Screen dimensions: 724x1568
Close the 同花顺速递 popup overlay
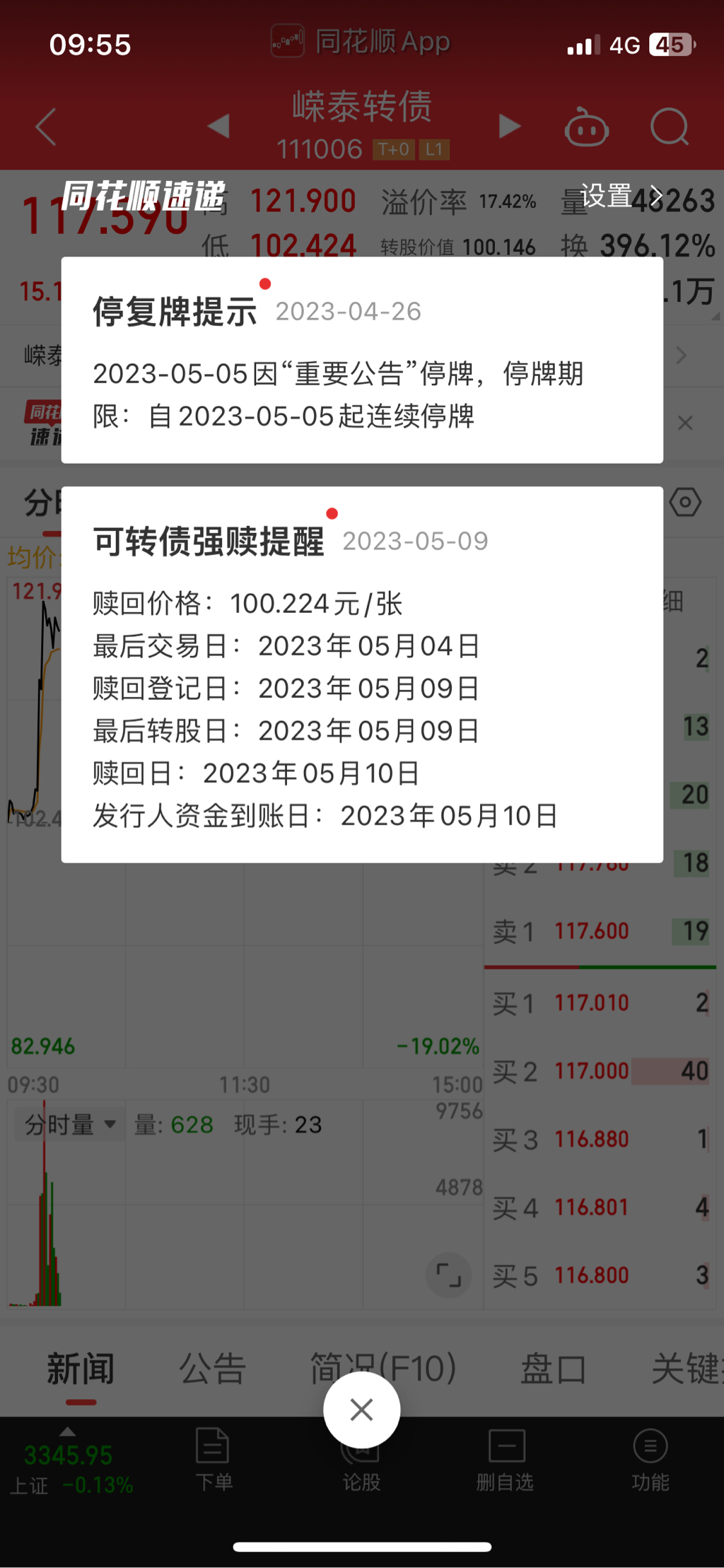(x=361, y=1409)
